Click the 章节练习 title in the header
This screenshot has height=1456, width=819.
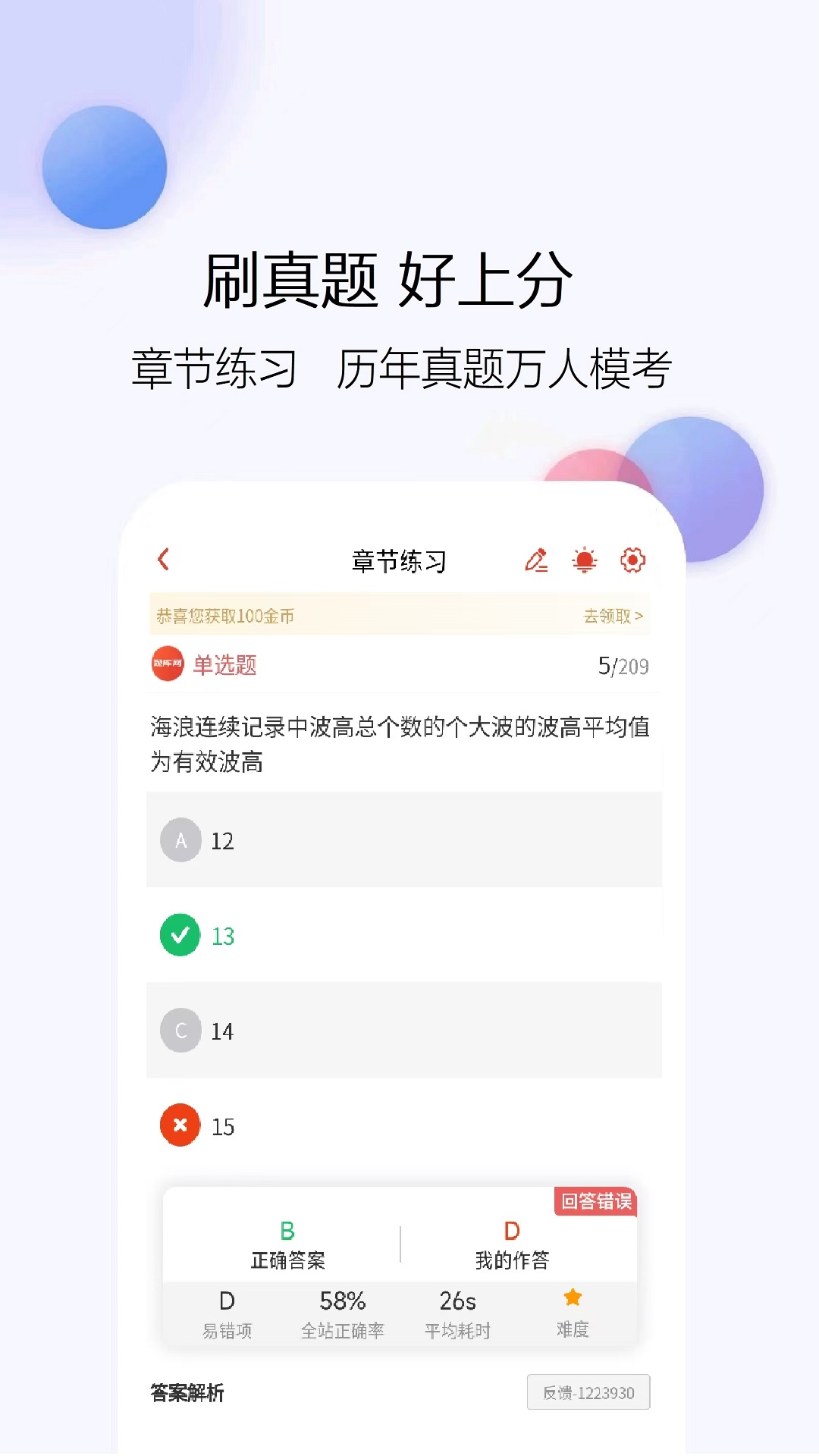[398, 560]
